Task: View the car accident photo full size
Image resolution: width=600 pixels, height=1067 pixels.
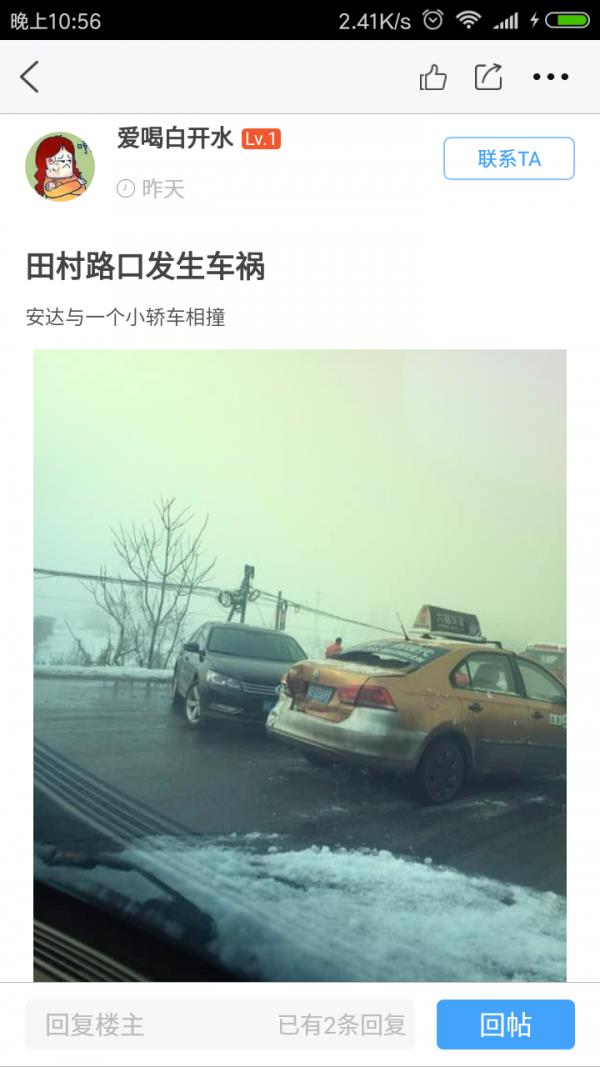Action: click(x=300, y=665)
